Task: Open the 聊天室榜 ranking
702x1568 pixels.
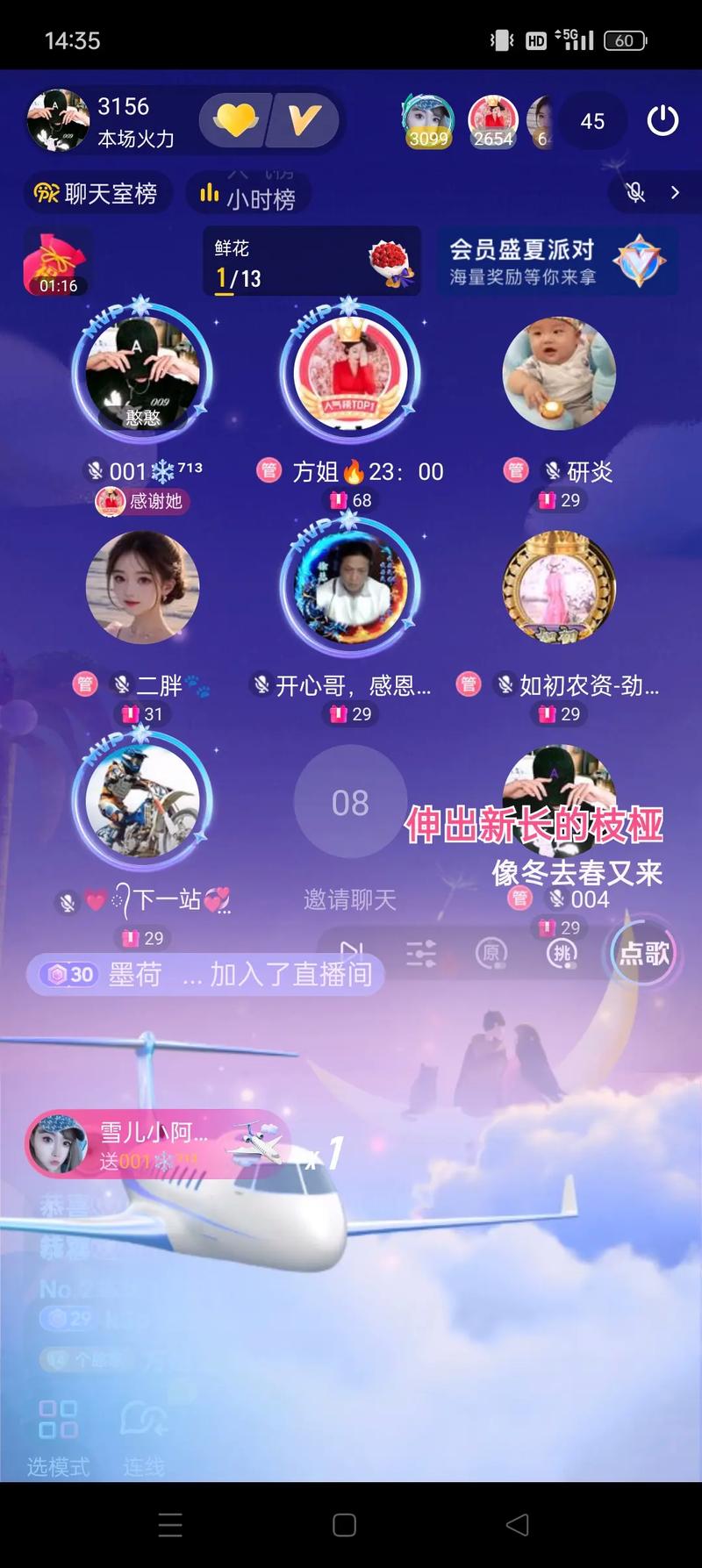Action: [97, 193]
